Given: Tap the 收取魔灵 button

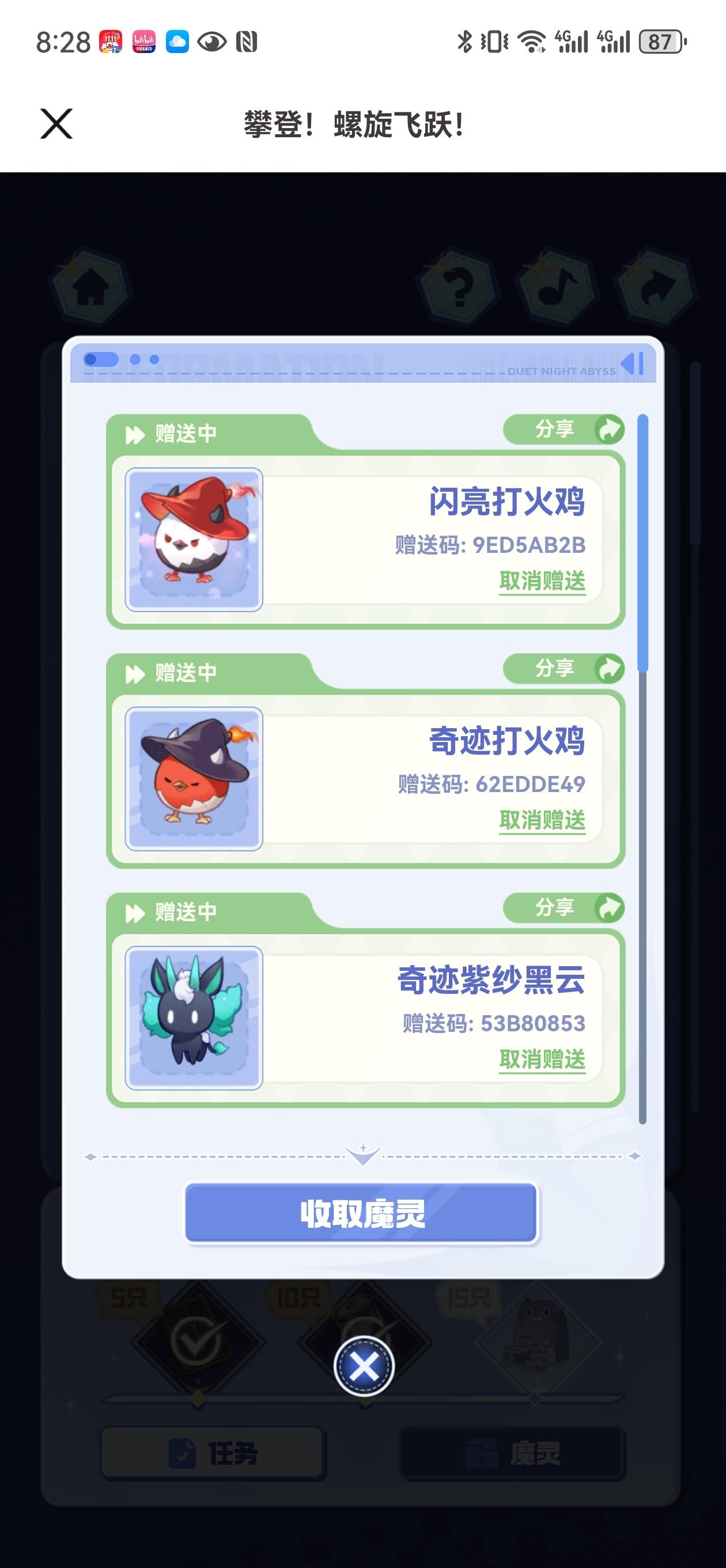Looking at the screenshot, I should tap(361, 1213).
